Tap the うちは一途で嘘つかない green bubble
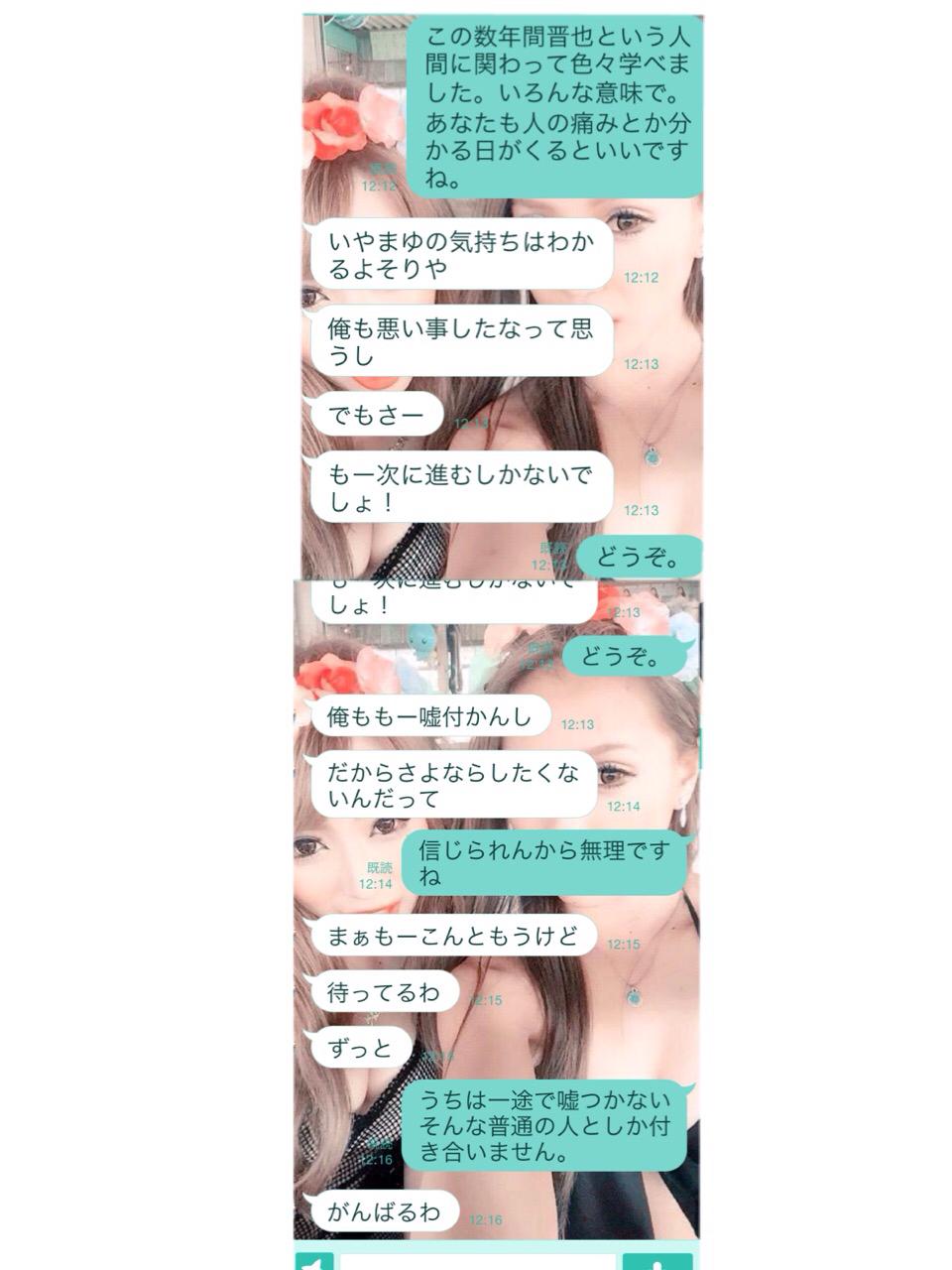952x1270 pixels. tap(543, 1127)
